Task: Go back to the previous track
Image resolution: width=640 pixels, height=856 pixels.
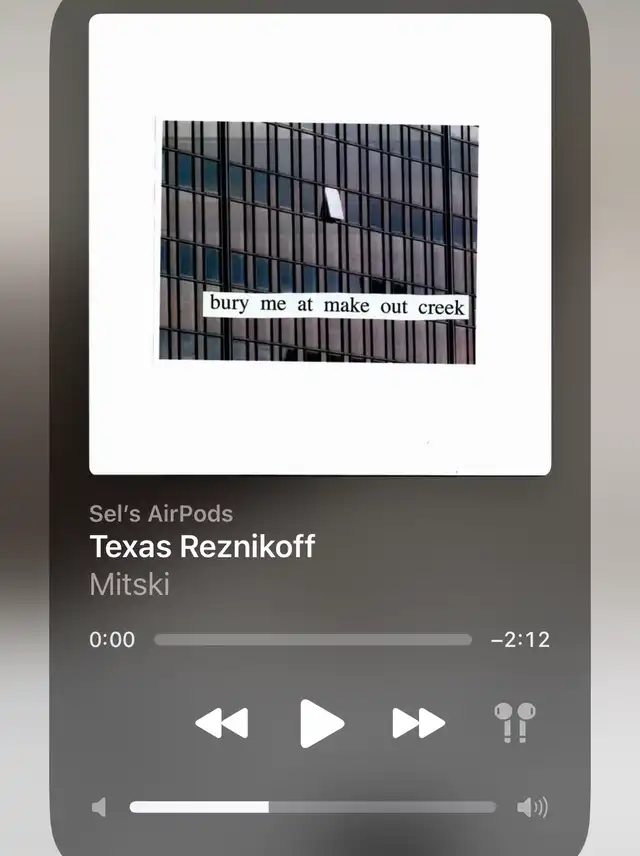Action: pyautogui.click(x=221, y=723)
